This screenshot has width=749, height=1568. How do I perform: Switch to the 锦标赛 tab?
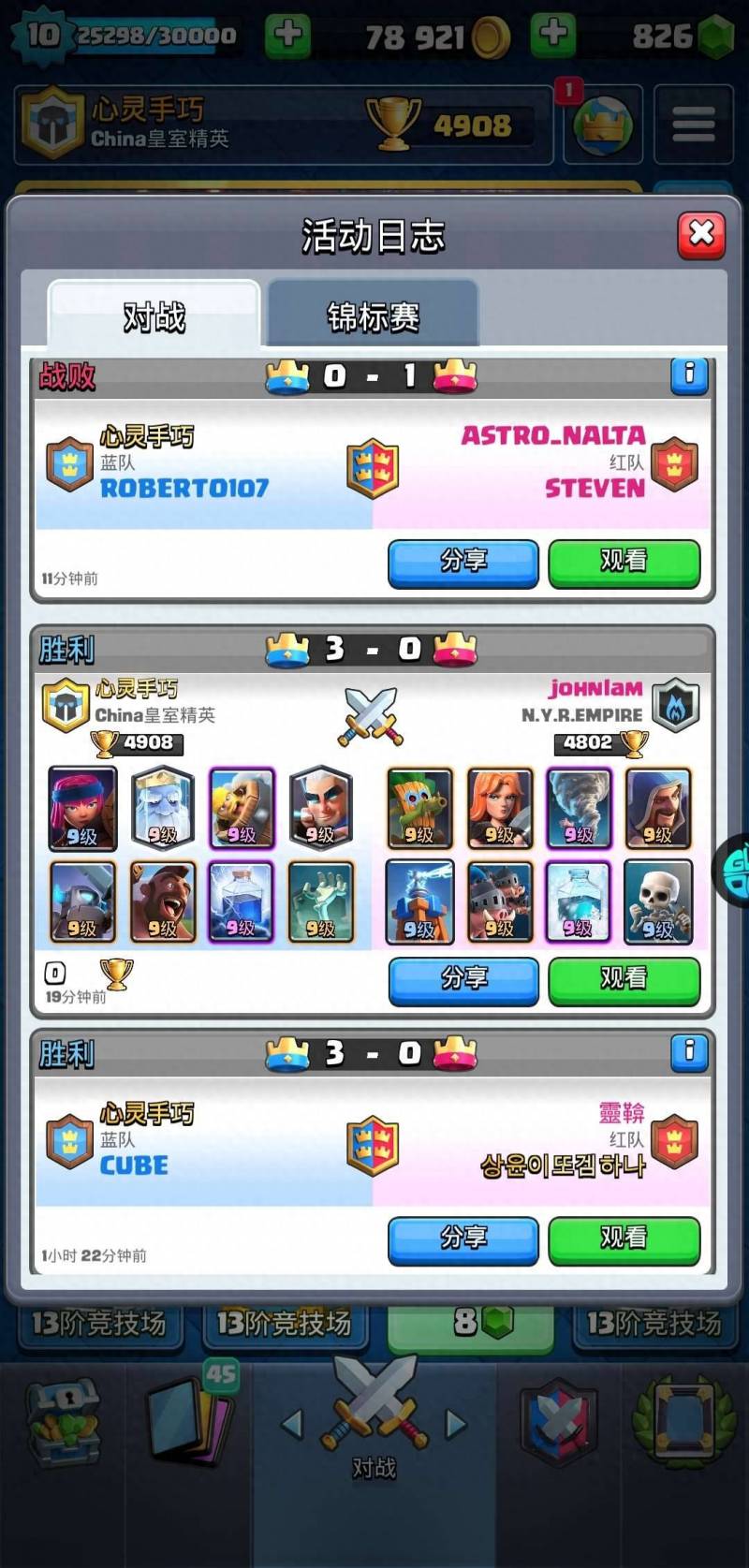coord(373,315)
